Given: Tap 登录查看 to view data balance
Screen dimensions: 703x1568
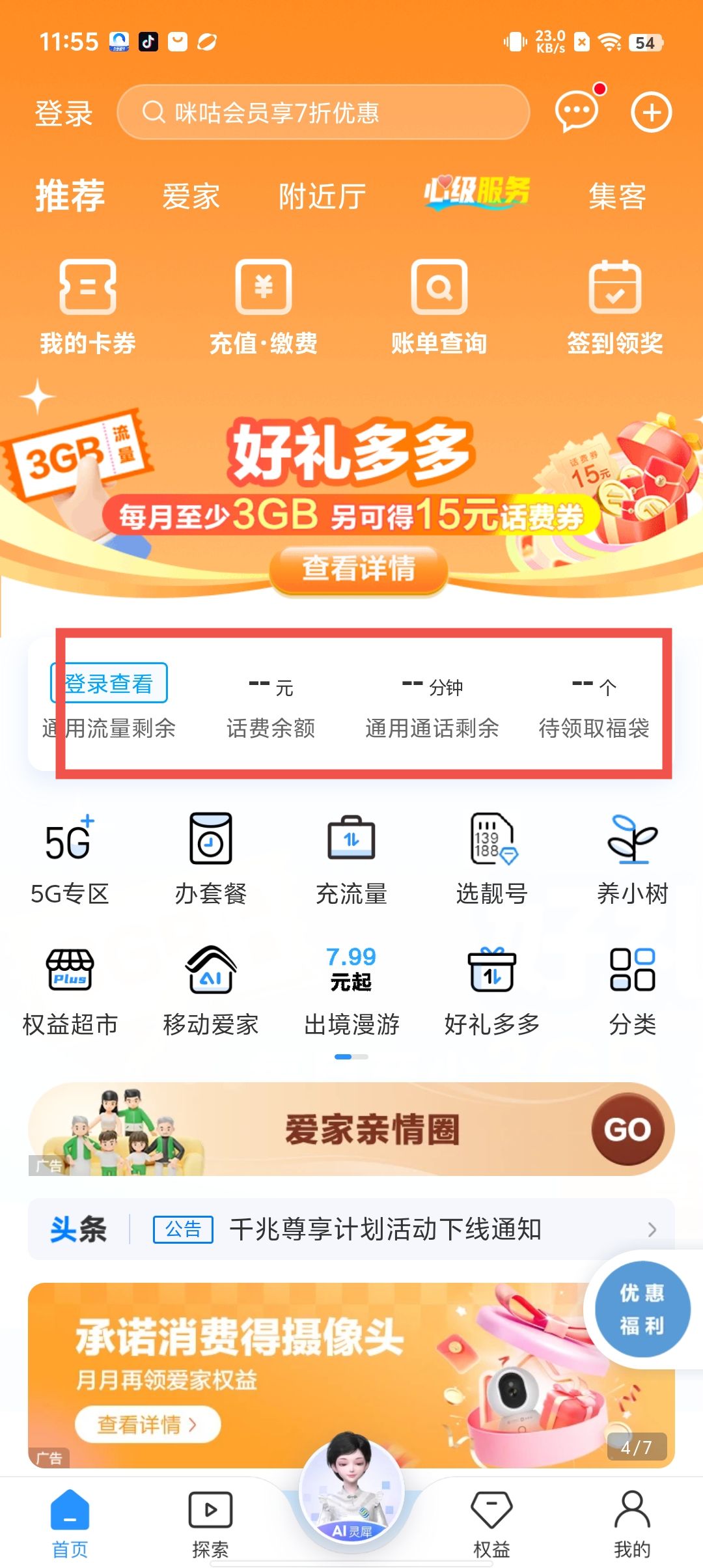Looking at the screenshot, I should (109, 683).
